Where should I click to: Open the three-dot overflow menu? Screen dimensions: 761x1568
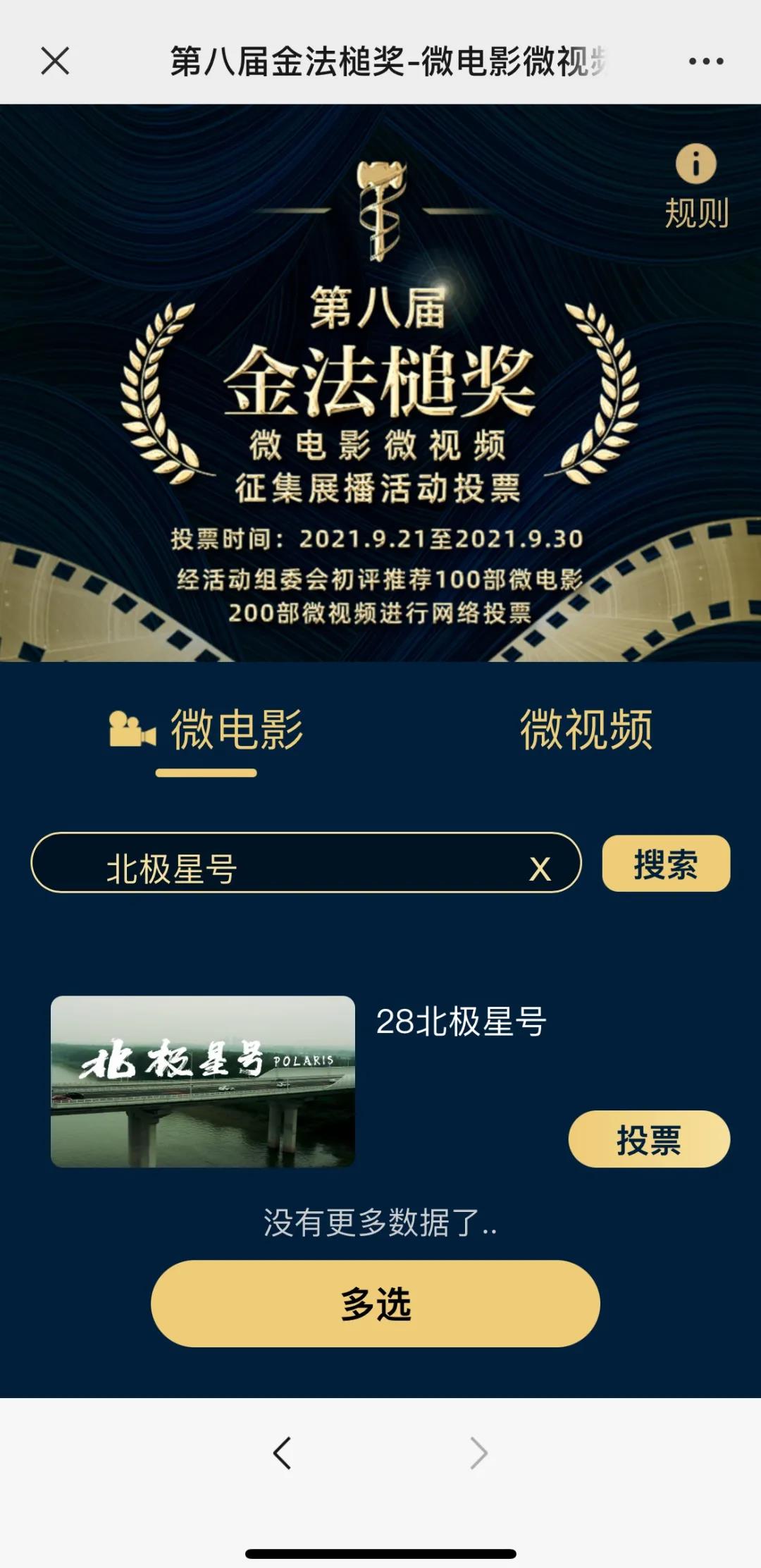[x=706, y=61]
